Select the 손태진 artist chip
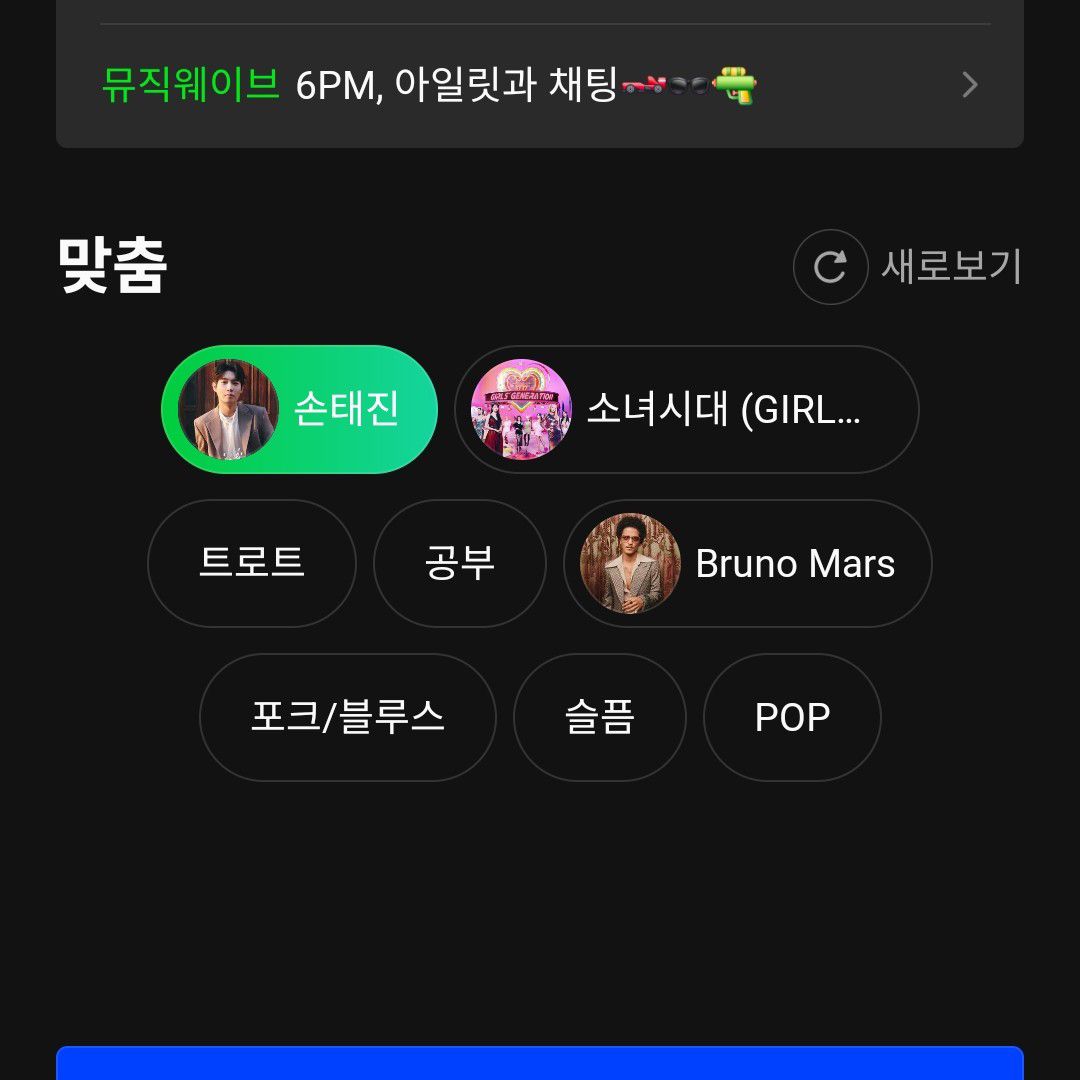This screenshot has height=1080, width=1080. click(x=299, y=409)
